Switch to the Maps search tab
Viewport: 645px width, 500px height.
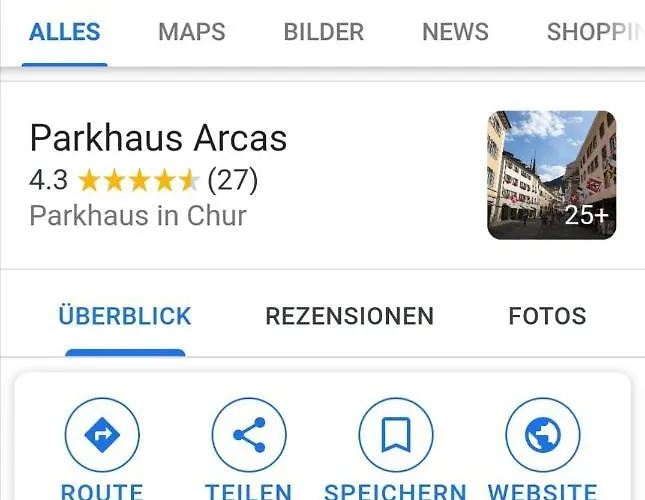(x=192, y=31)
